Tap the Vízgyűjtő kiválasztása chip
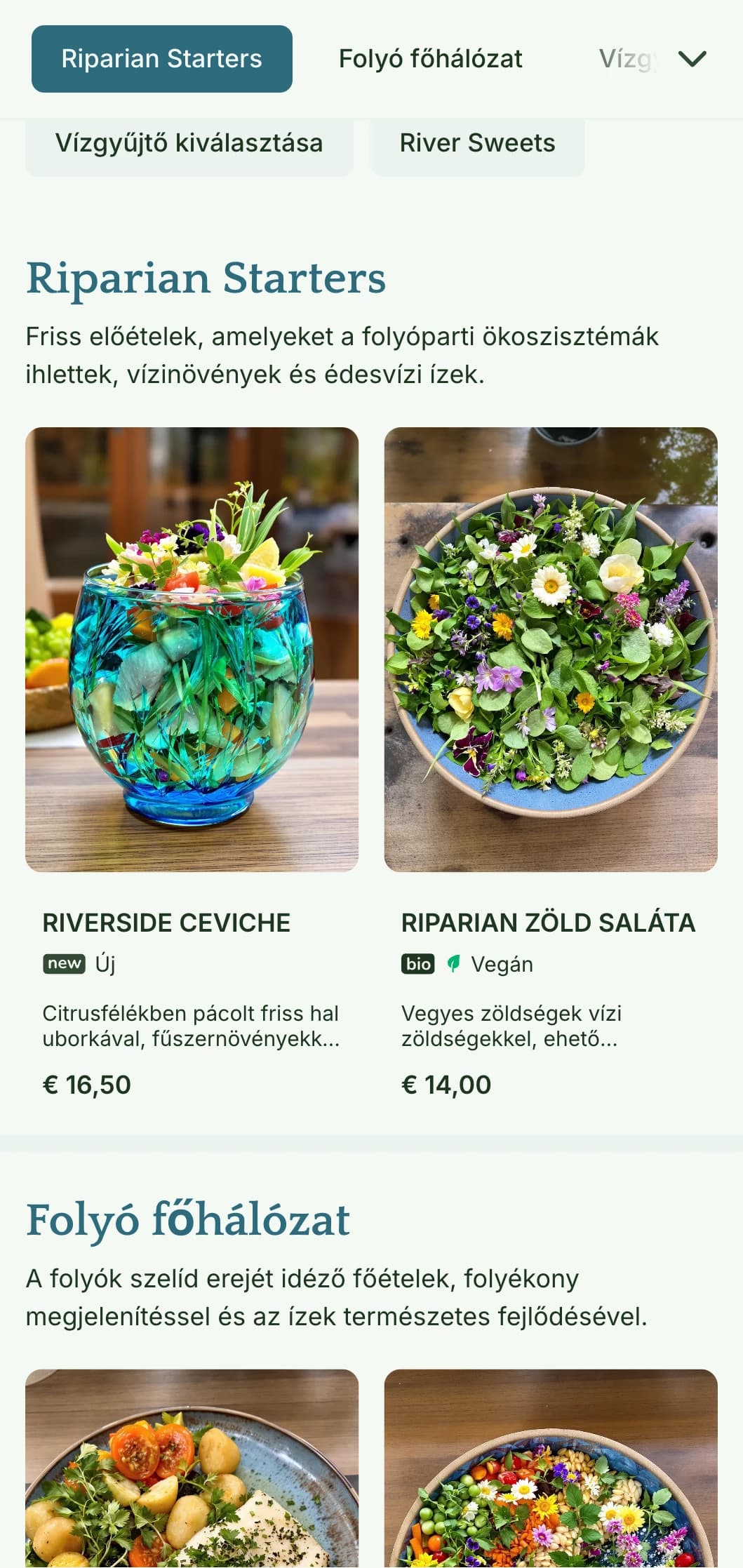The image size is (743, 1568). pyautogui.click(x=189, y=143)
